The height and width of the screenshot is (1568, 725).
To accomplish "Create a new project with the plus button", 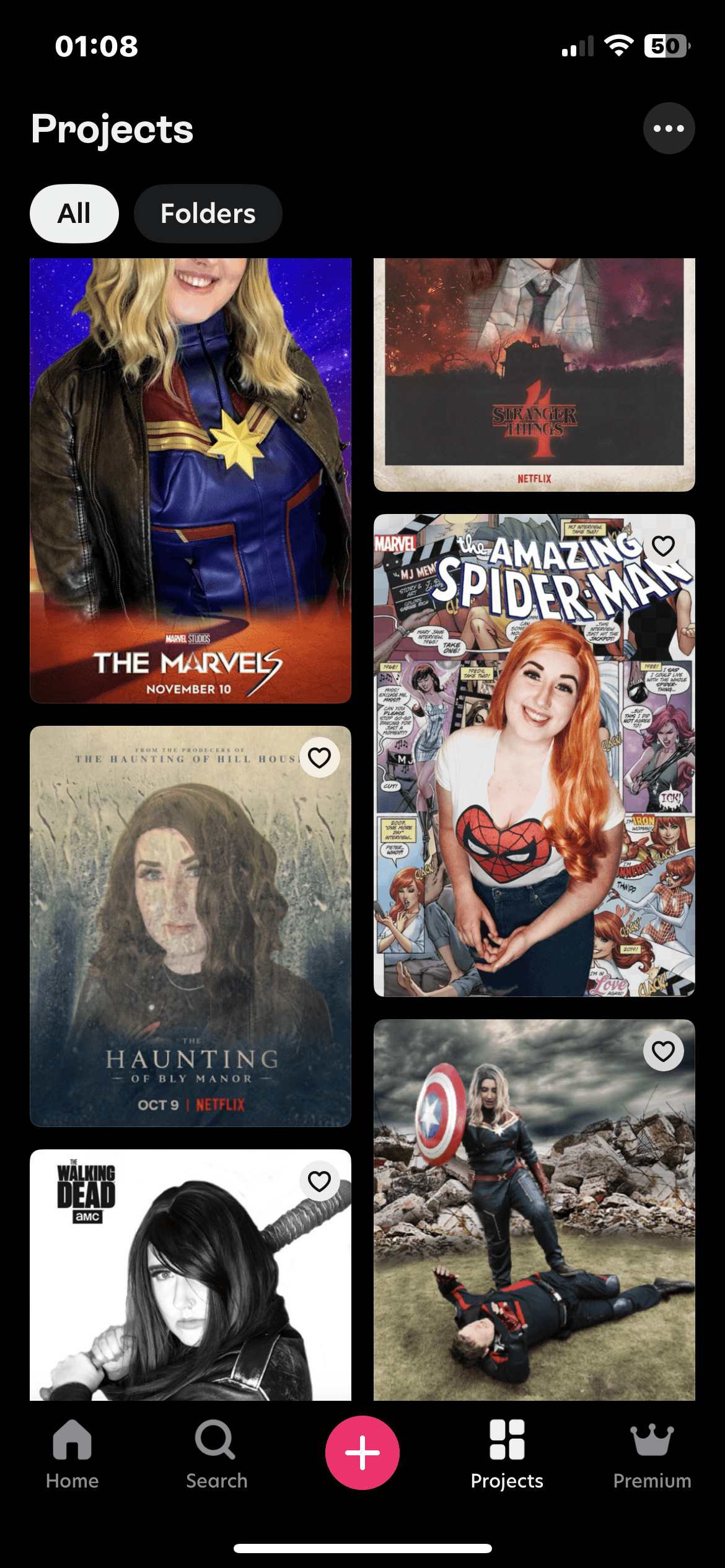I will click(x=362, y=1452).
